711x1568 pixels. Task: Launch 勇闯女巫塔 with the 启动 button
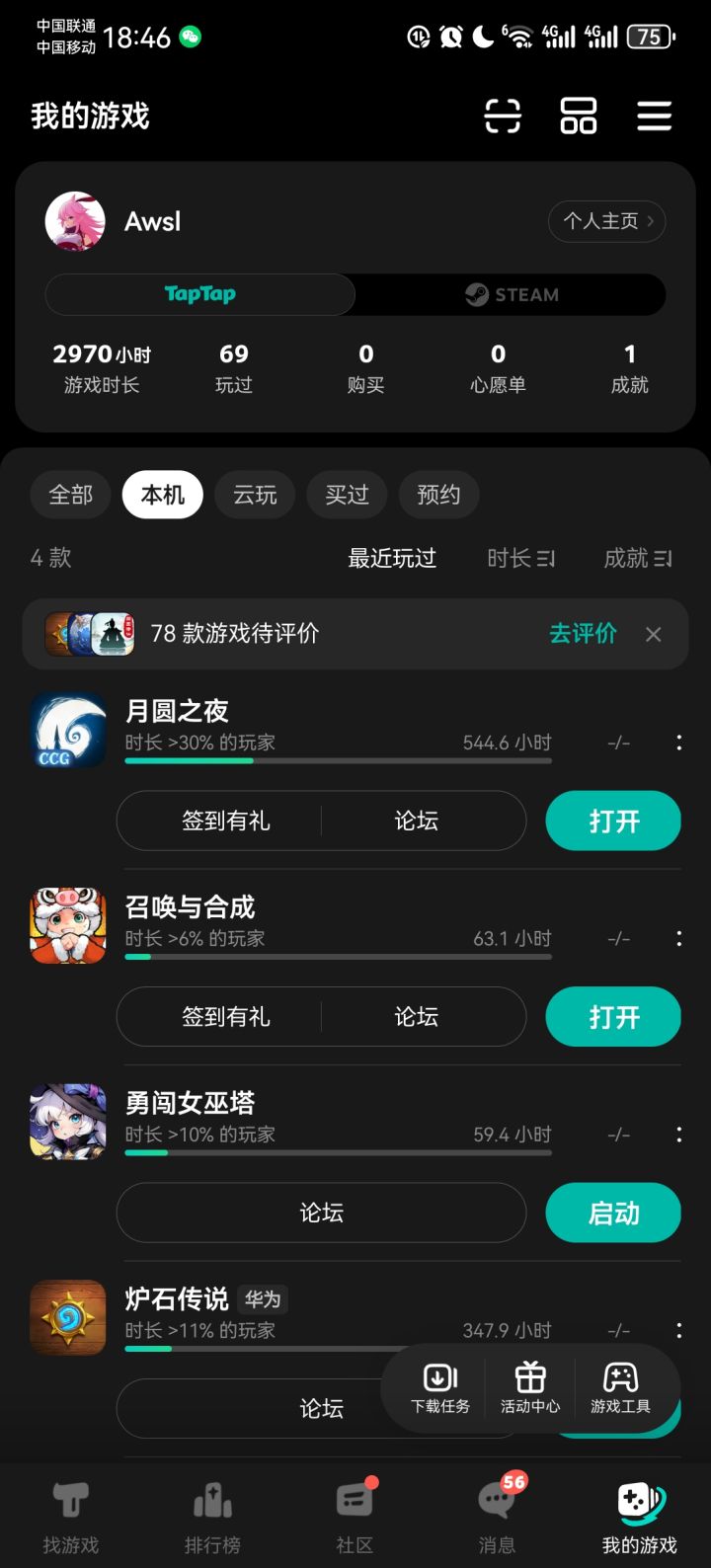click(x=613, y=1213)
